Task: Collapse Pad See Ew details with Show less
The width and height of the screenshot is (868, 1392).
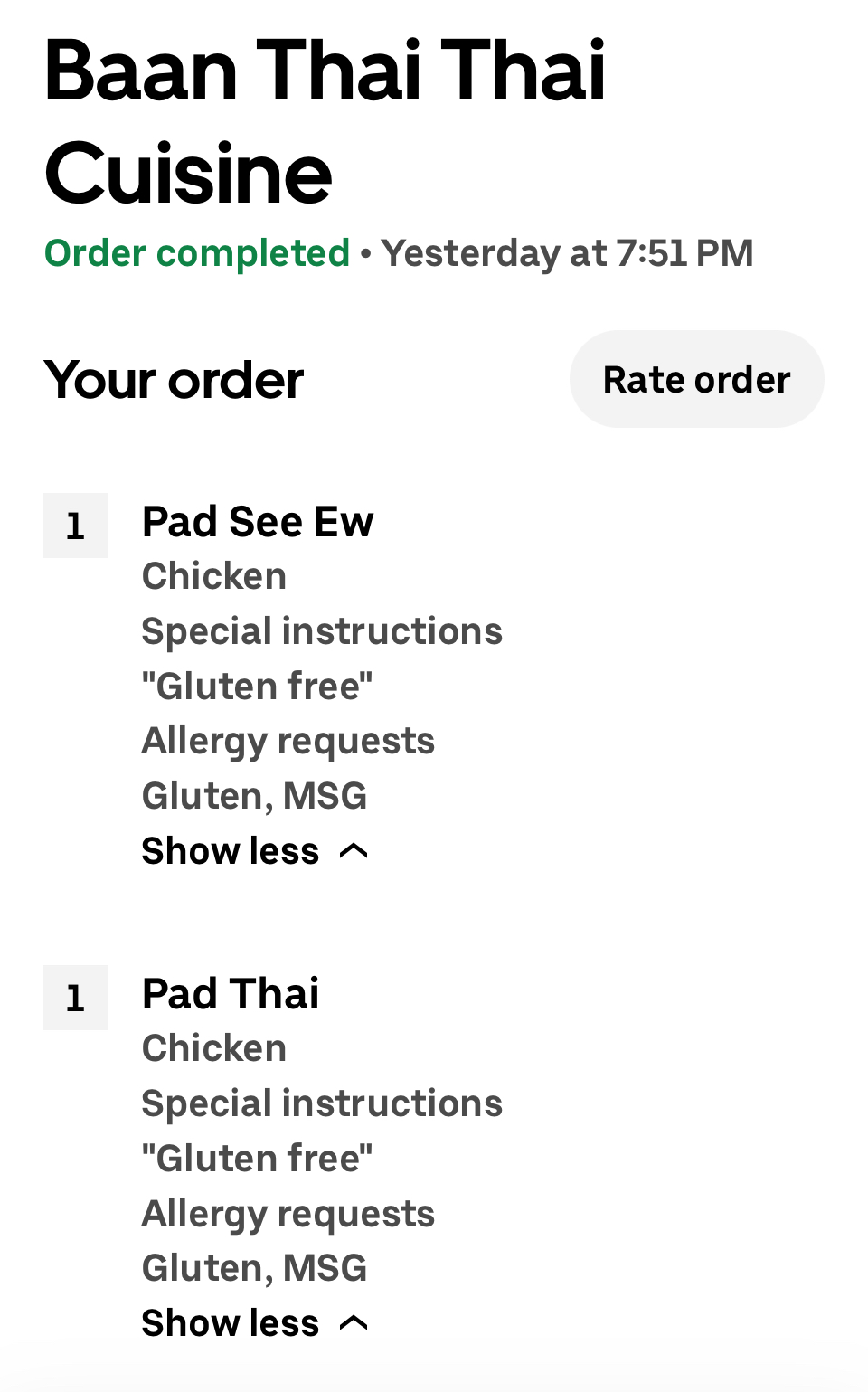Action: (254, 851)
